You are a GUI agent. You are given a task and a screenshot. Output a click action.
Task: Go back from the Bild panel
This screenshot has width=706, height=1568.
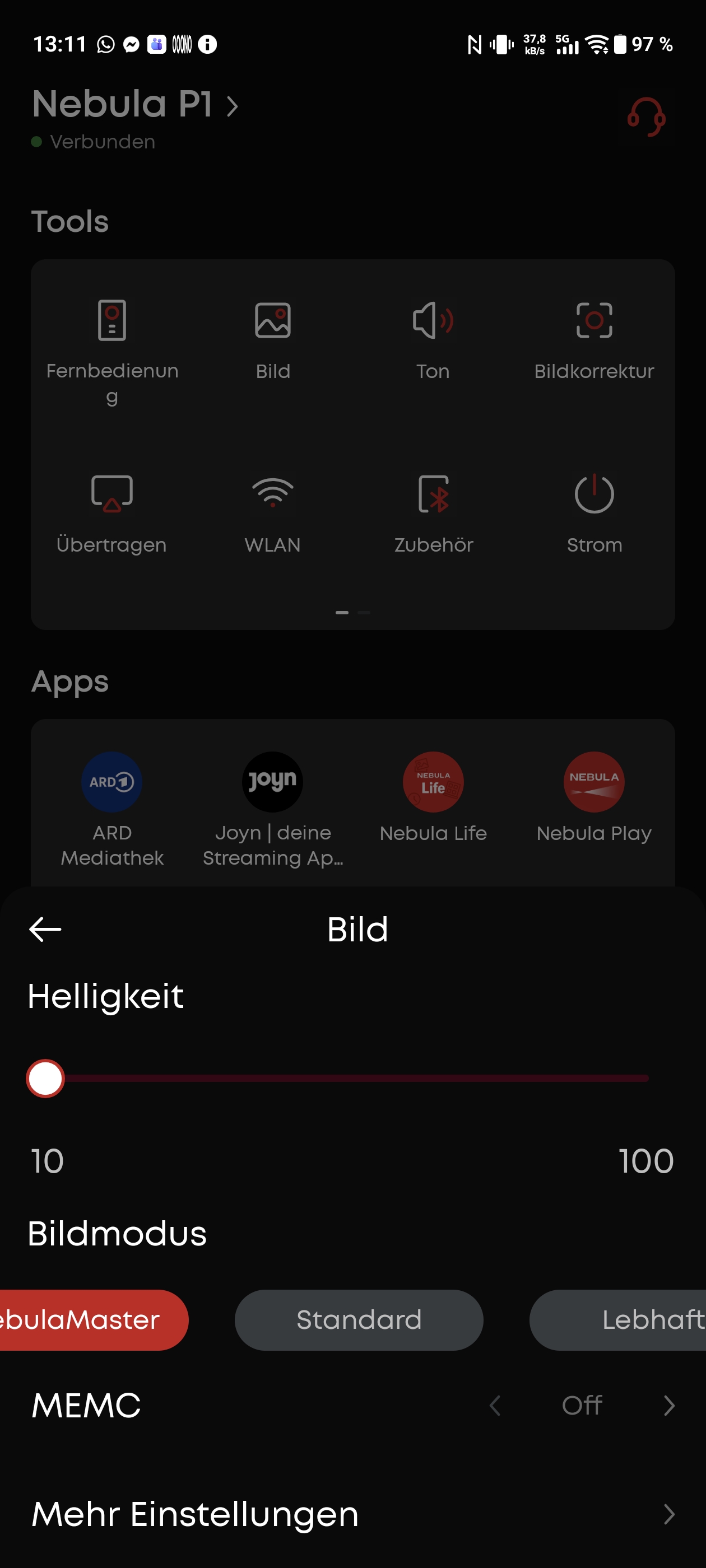[x=45, y=930]
